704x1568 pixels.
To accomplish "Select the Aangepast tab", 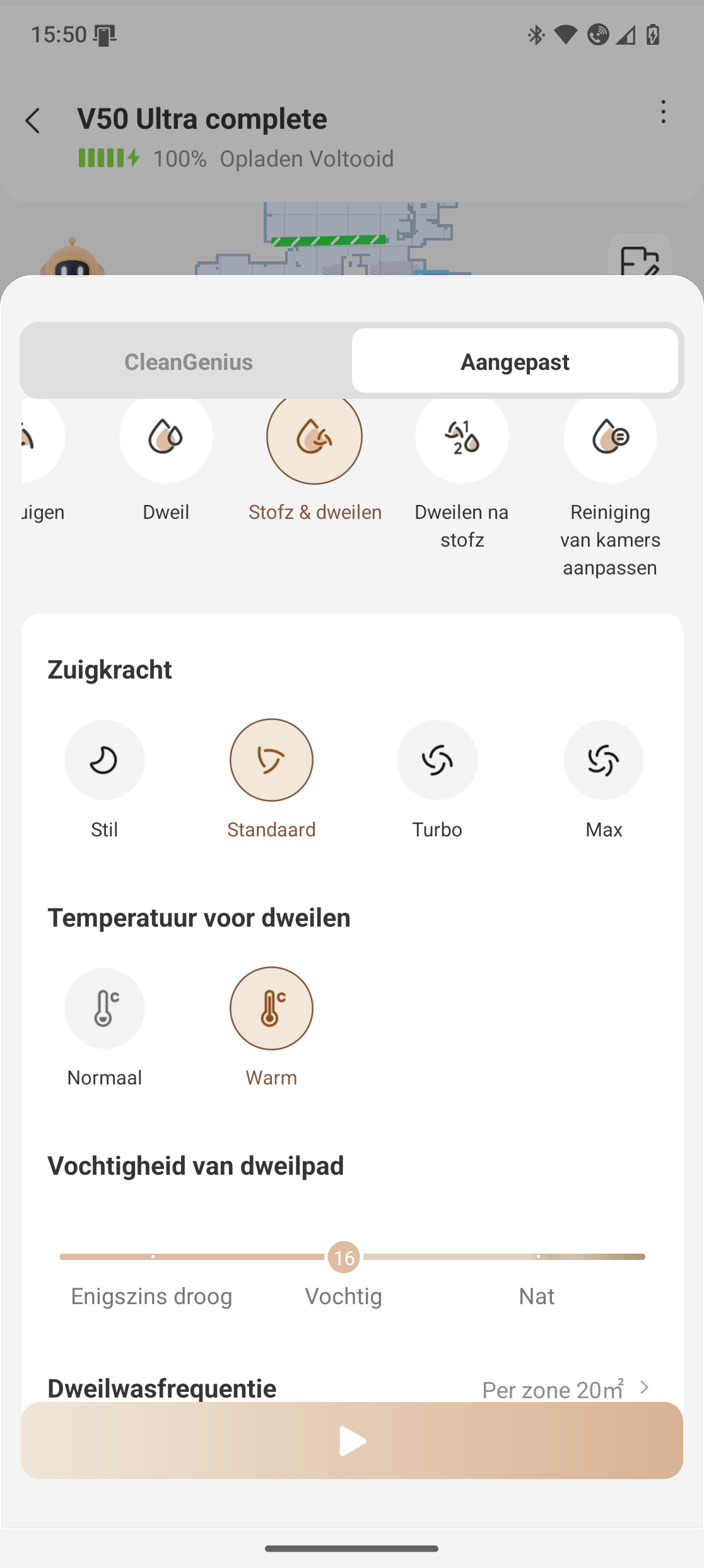I will pyautogui.click(x=515, y=362).
